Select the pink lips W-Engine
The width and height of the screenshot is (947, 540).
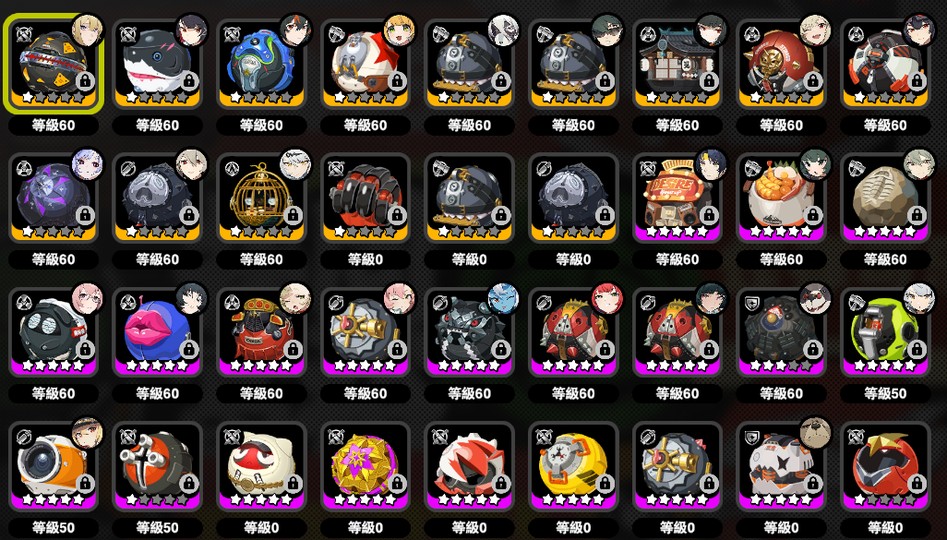tap(158, 332)
